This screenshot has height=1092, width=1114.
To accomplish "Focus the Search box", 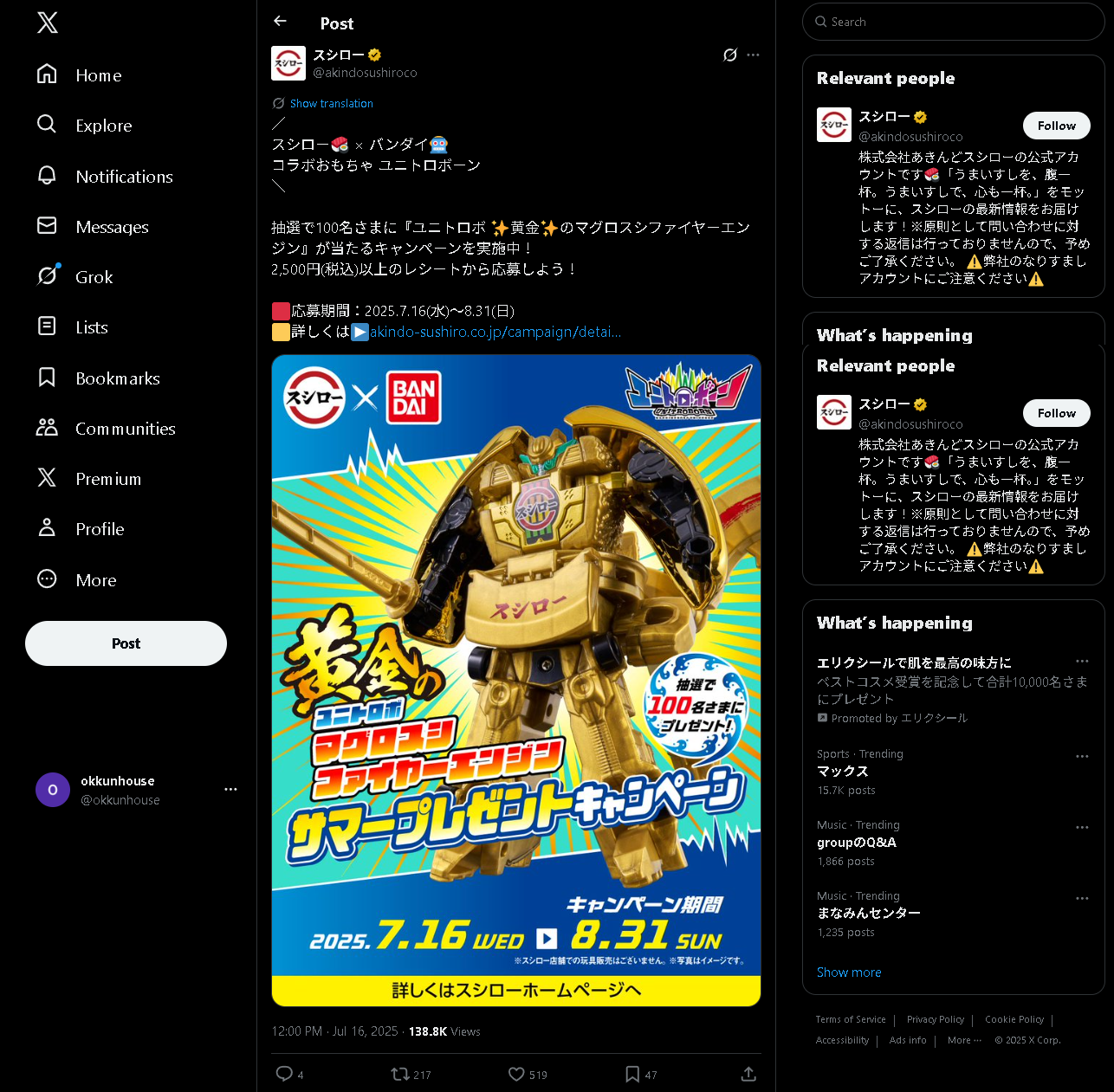I will [953, 22].
